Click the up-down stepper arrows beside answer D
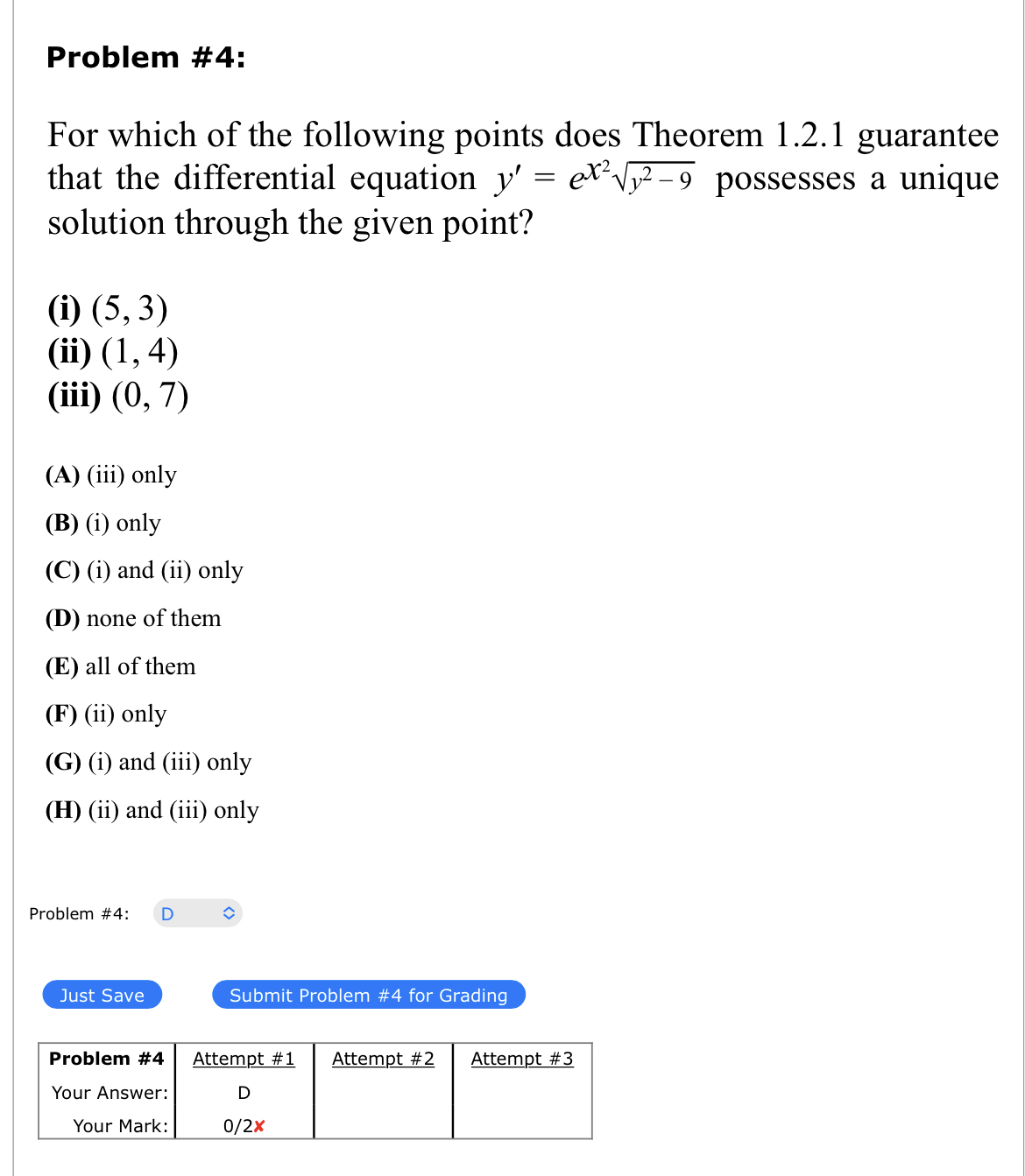1025x1176 pixels. click(x=228, y=913)
